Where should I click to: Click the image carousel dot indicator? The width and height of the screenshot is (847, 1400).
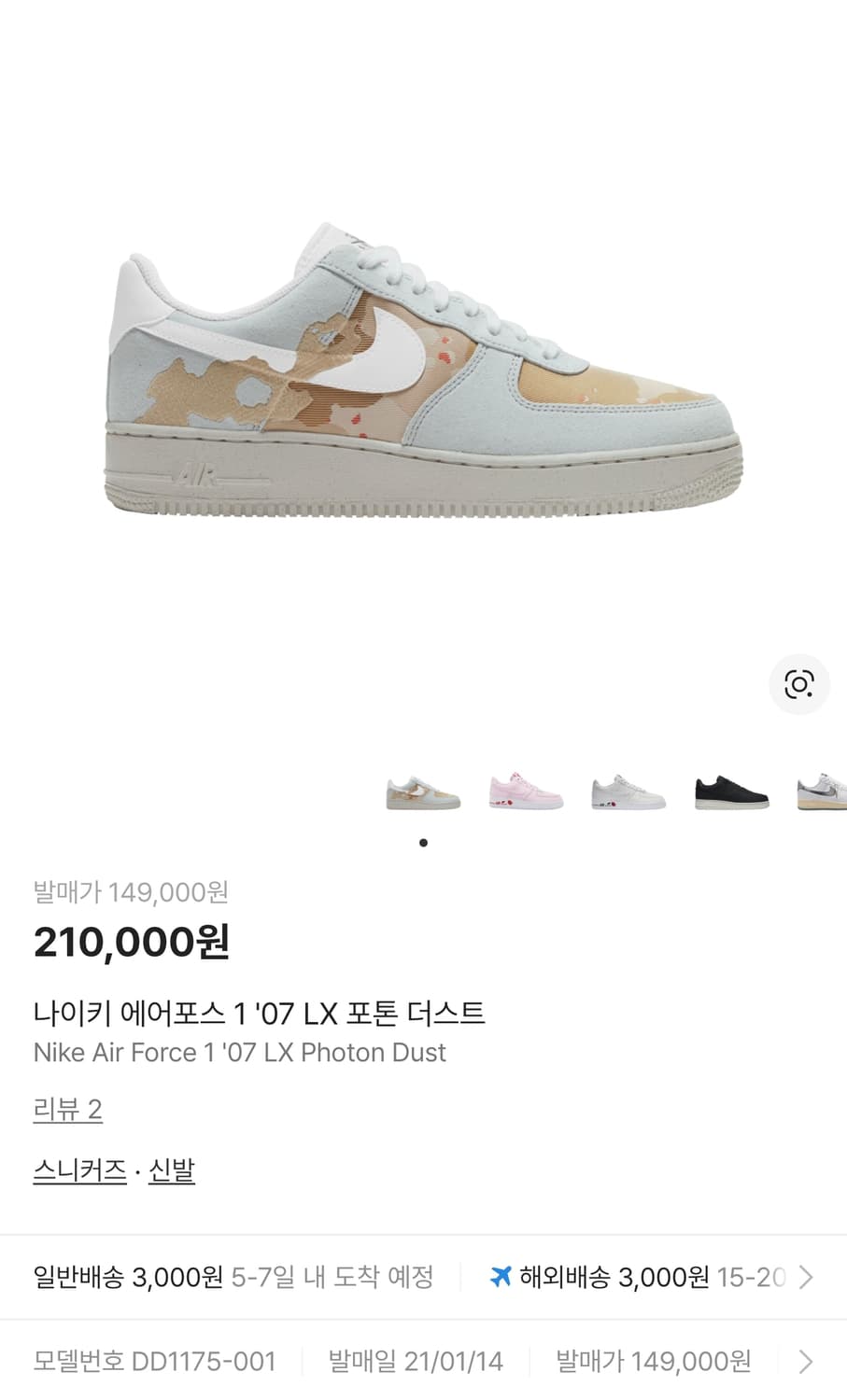423,842
